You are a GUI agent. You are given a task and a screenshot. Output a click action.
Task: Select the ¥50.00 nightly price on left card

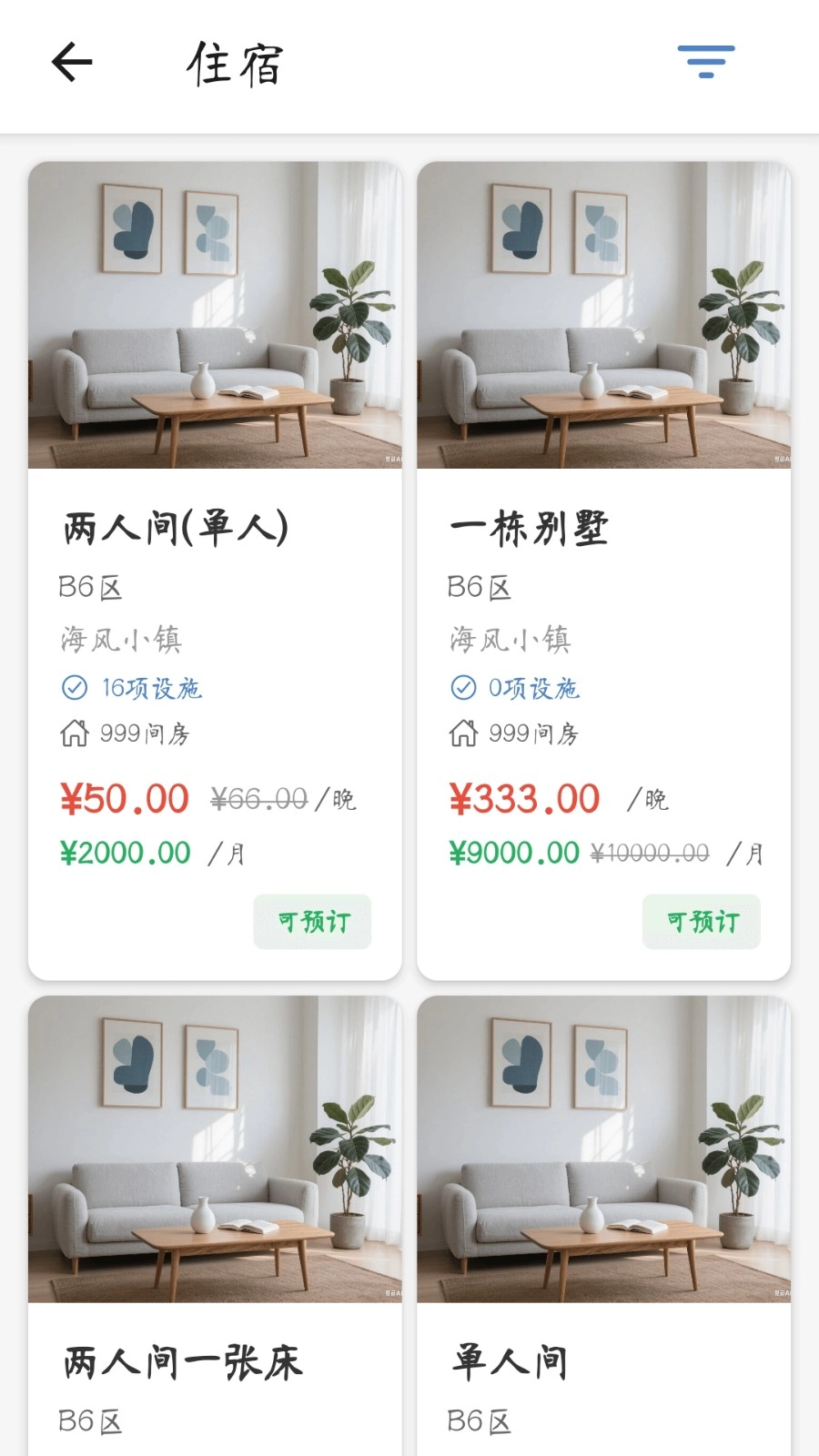(x=124, y=798)
